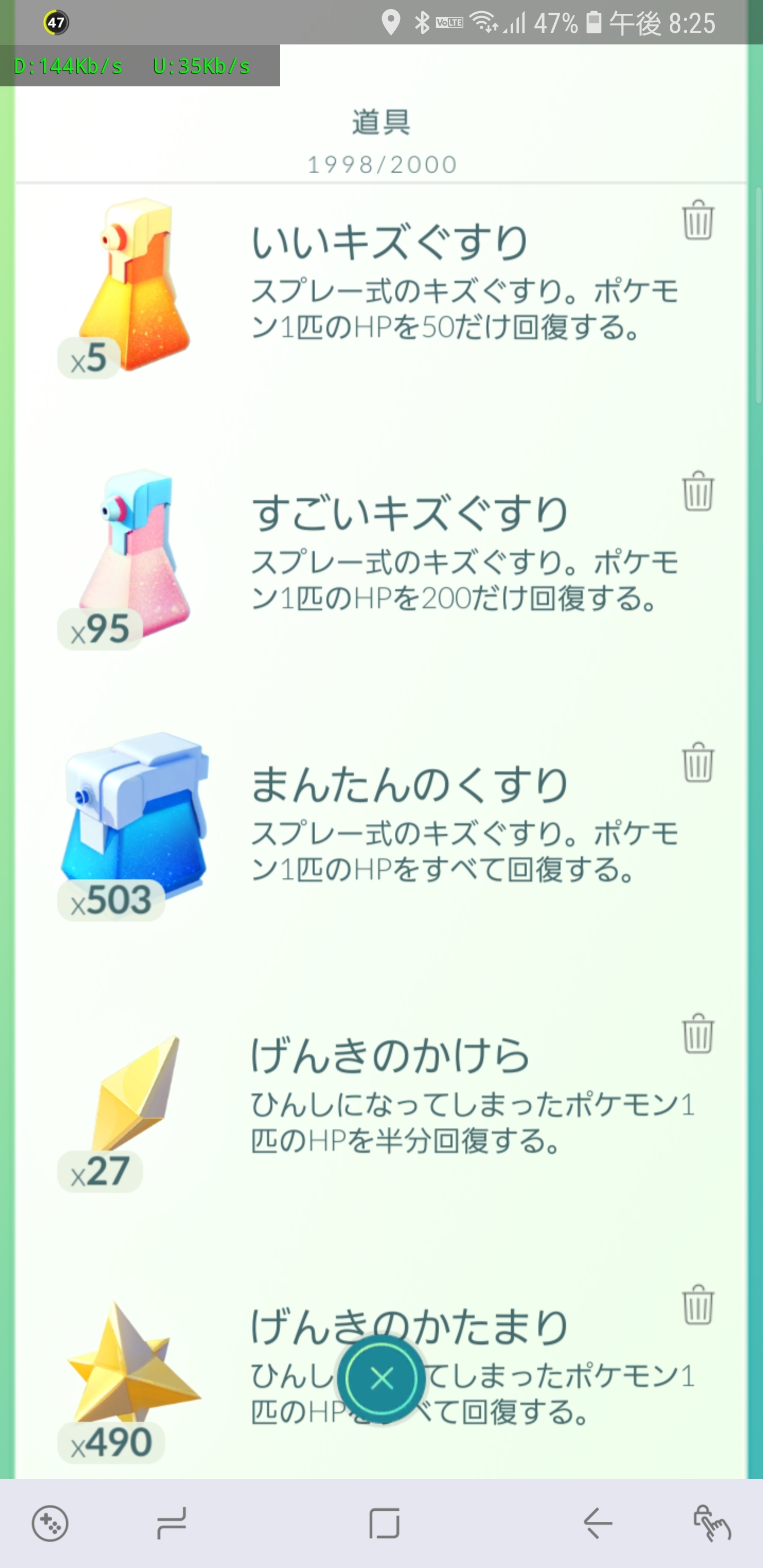Open the trash icon beside げんきのかけら

697,1034
